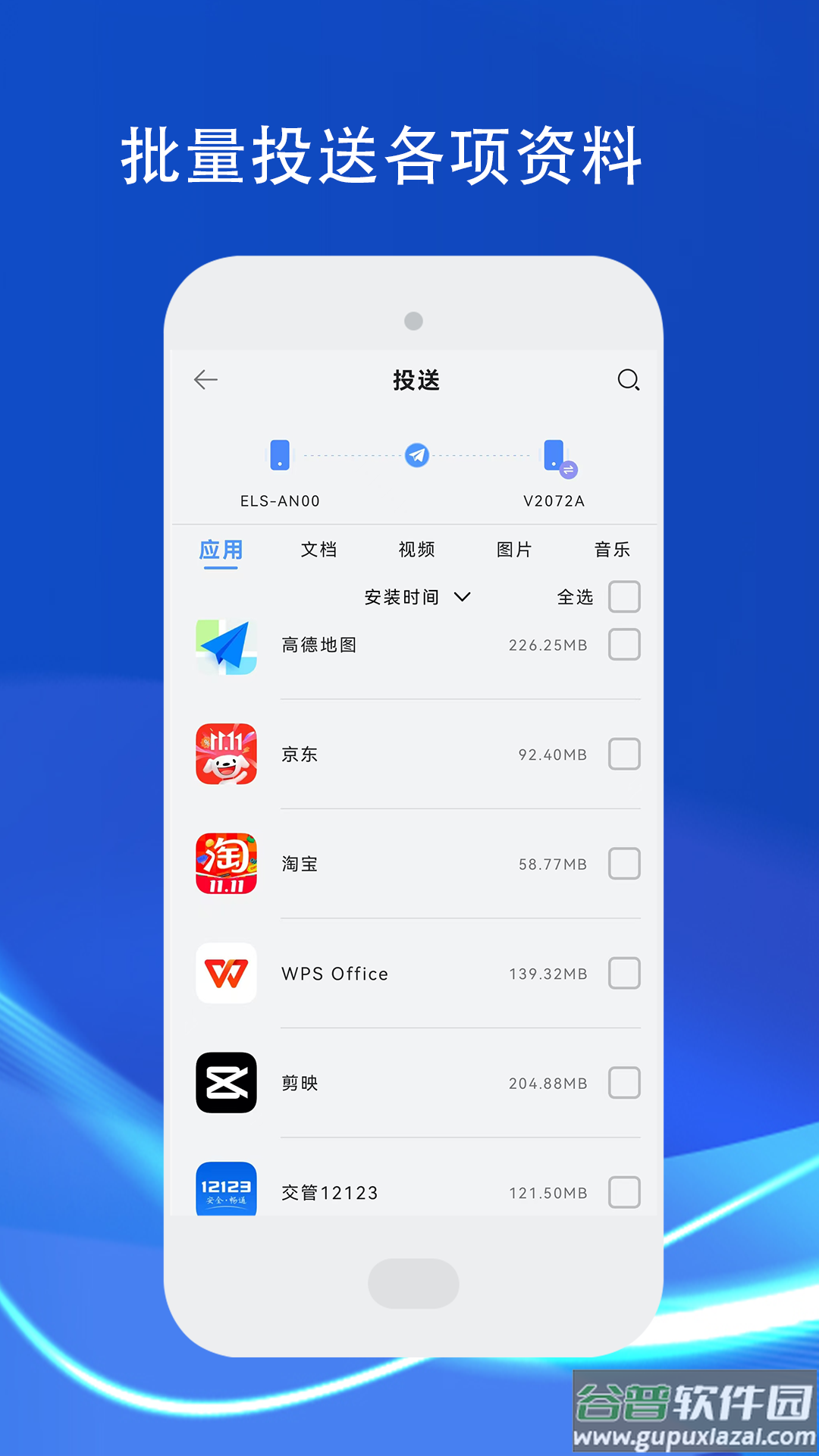
Task: Check the 全选 select-all checkbox
Action: (x=624, y=597)
